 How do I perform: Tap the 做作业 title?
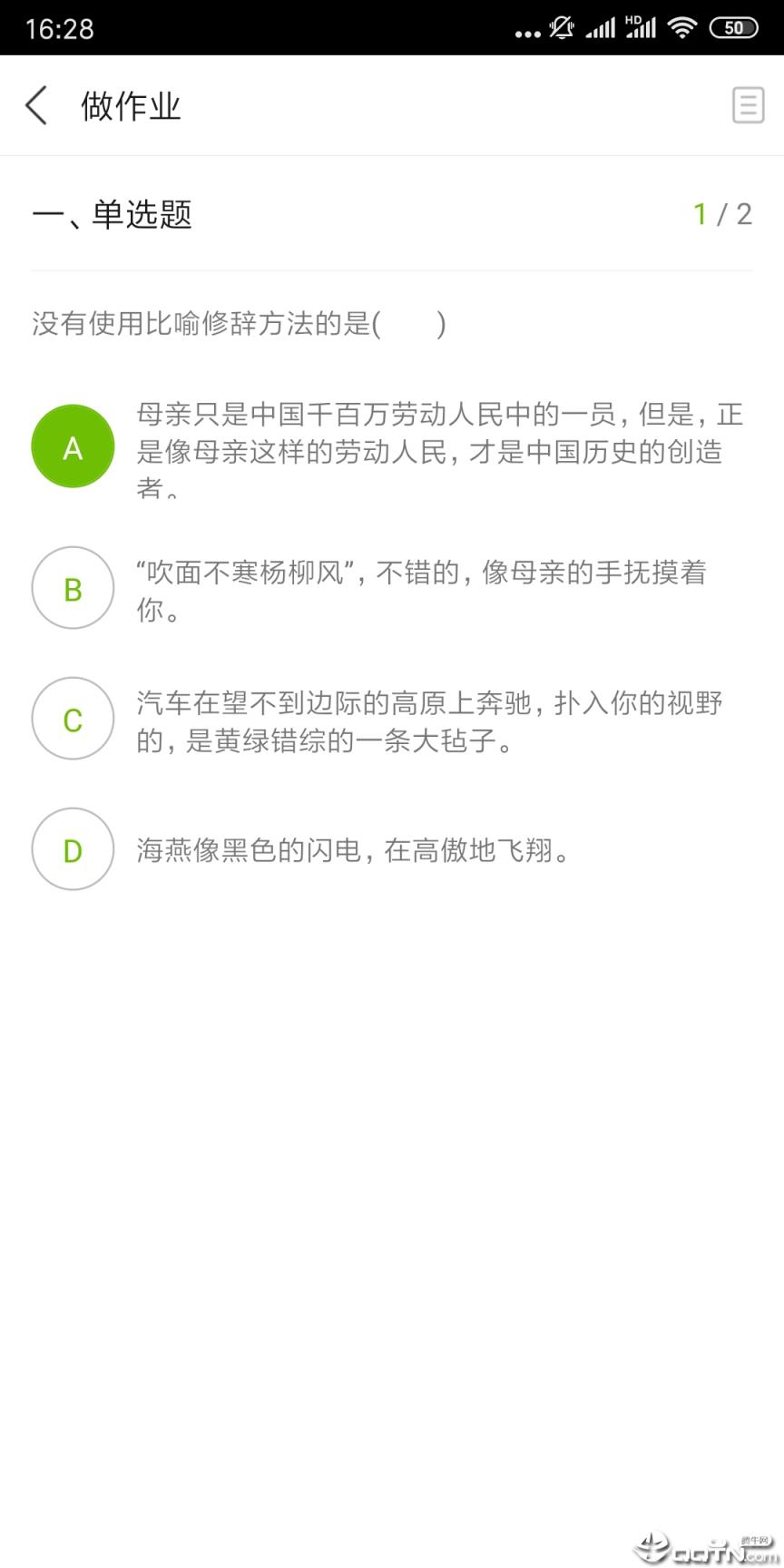[x=131, y=105]
